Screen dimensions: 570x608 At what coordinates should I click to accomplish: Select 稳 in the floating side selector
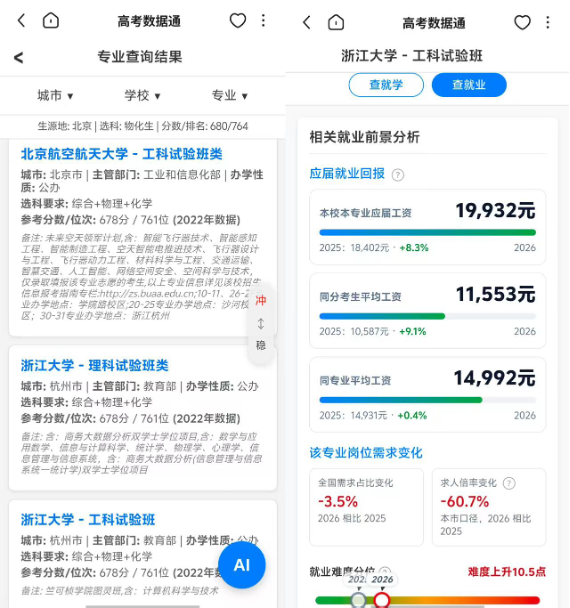tap(261, 345)
